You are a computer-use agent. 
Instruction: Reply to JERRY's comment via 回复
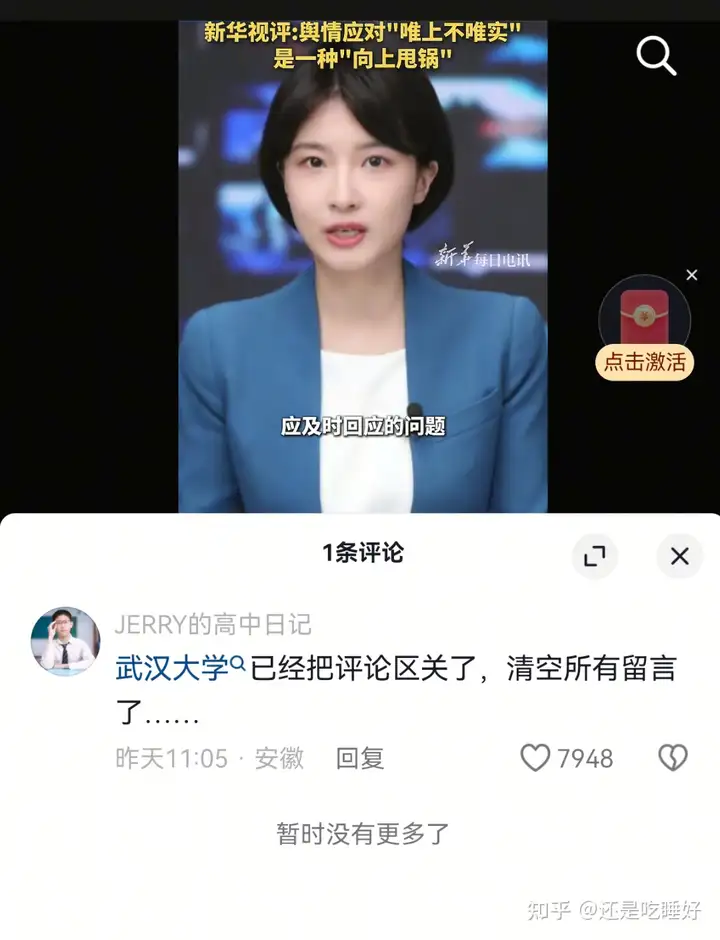tap(360, 758)
